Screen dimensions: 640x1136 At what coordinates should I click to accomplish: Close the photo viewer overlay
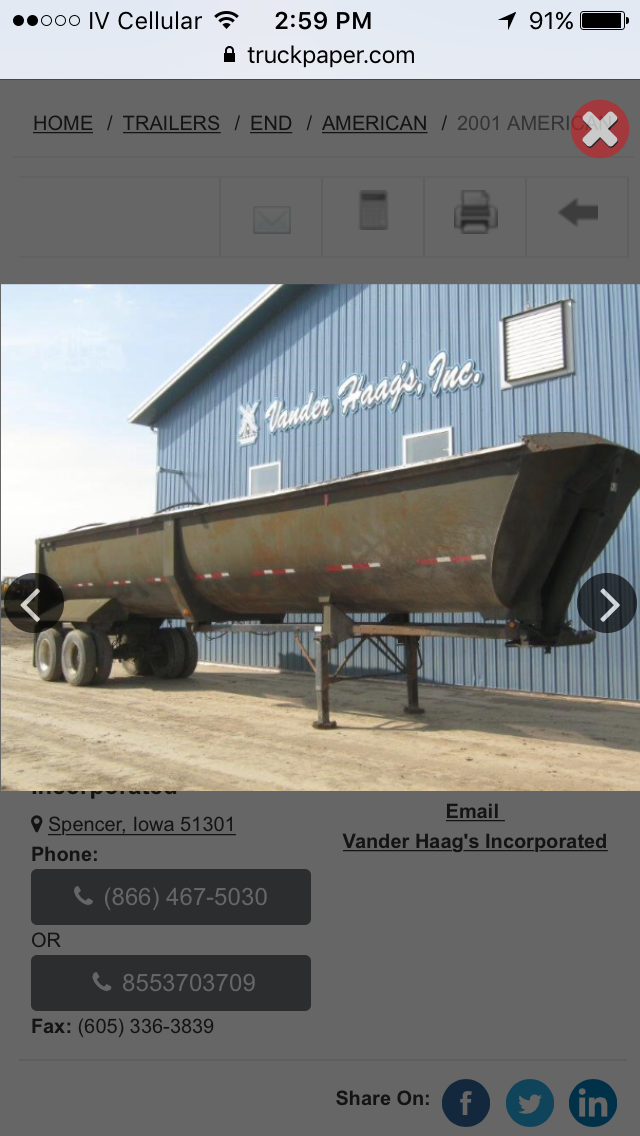(x=599, y=129)
